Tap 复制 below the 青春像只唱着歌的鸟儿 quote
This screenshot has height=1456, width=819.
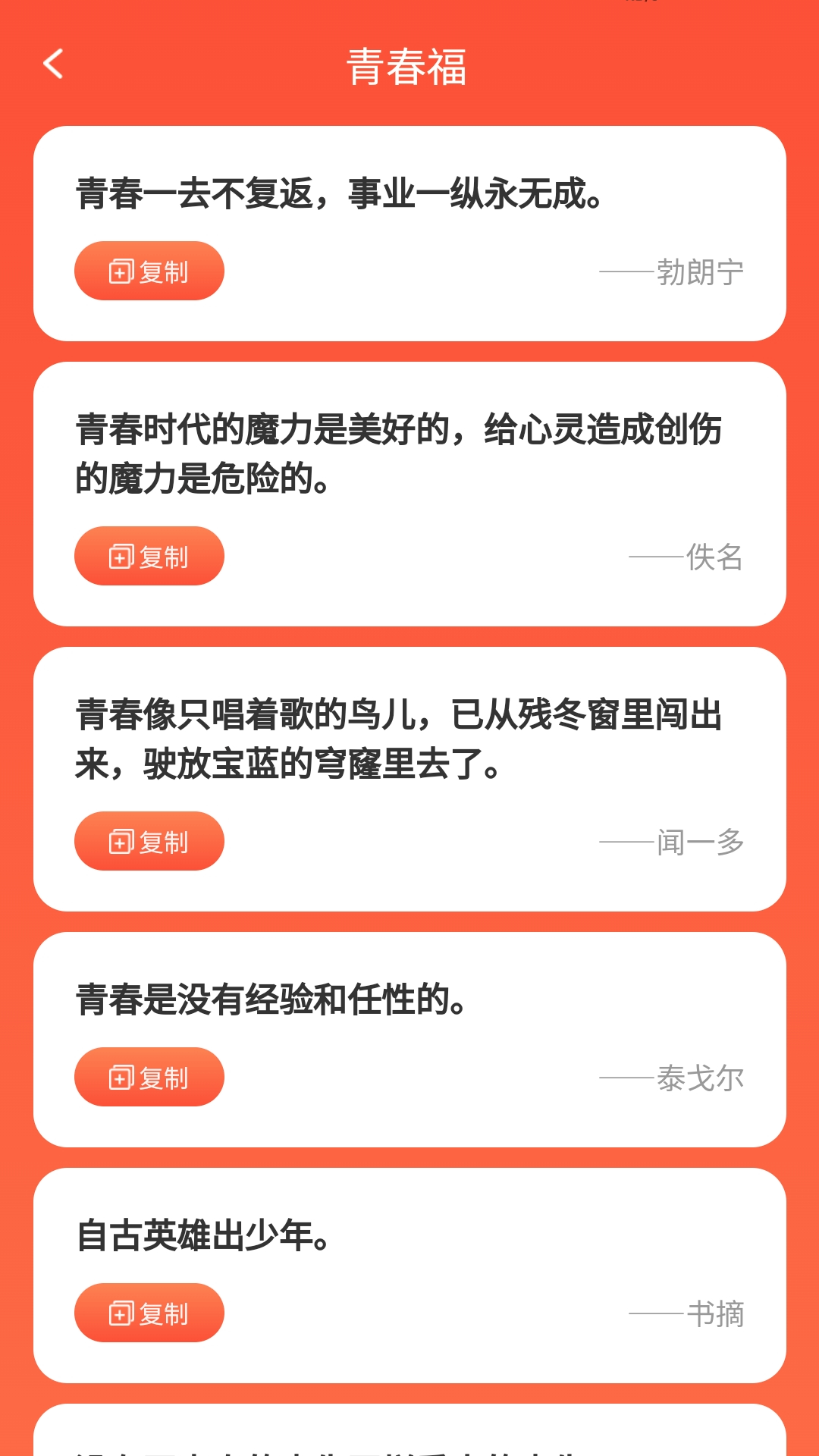click(x=149, y=840)
